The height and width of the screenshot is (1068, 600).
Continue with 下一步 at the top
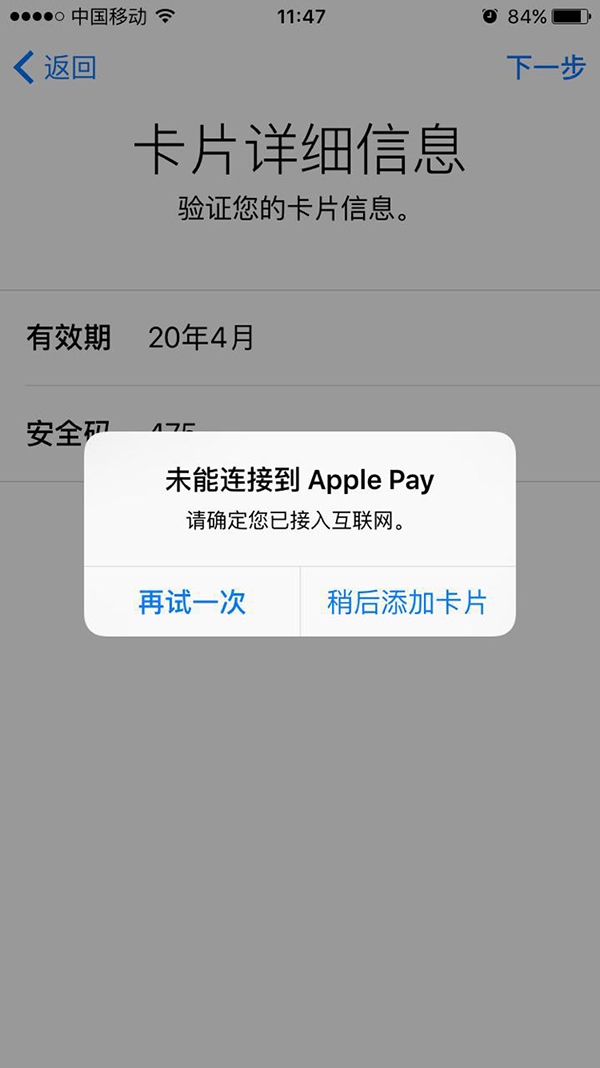coord(545,68)
